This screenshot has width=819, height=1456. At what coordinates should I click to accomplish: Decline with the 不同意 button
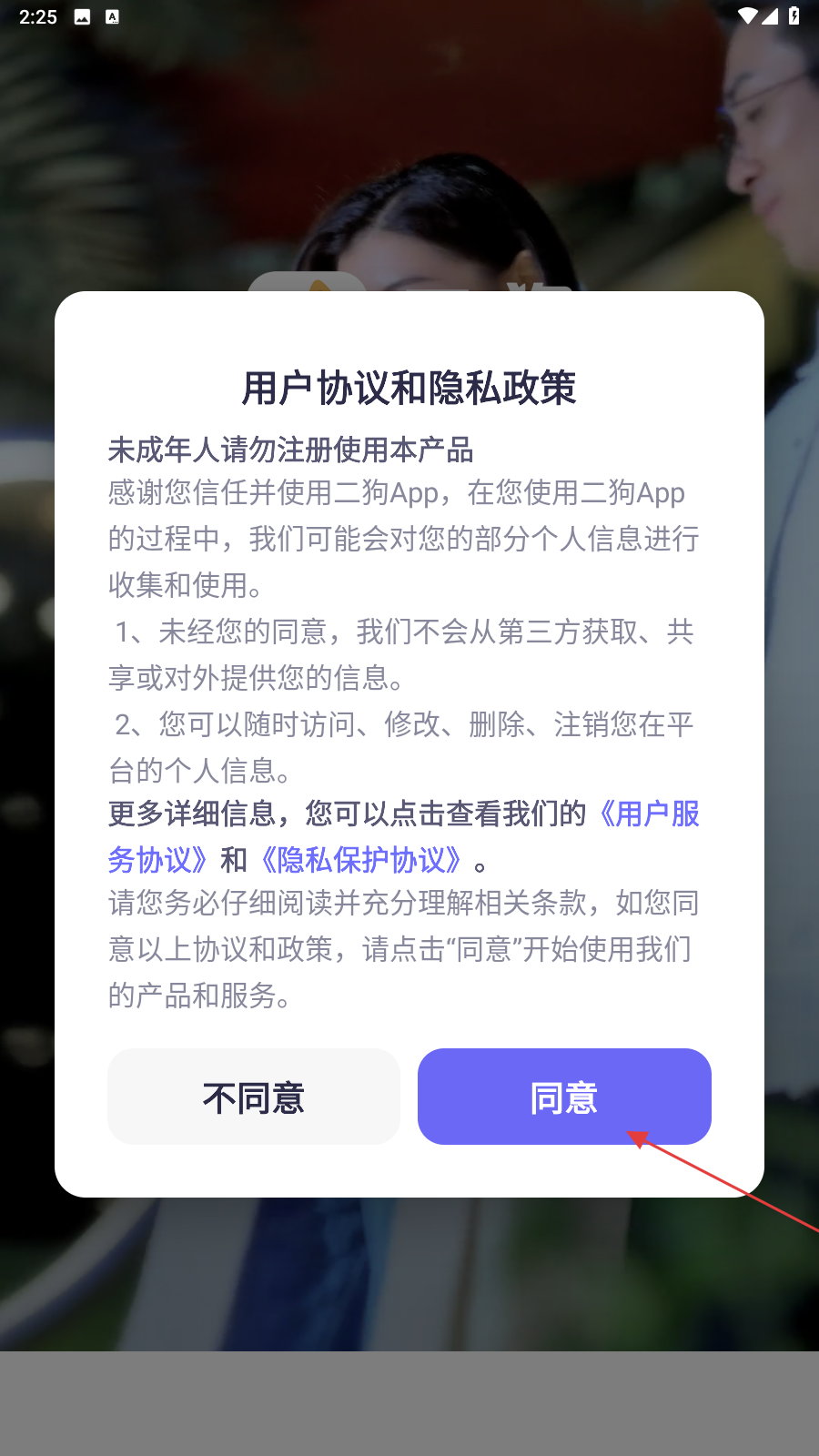pos(254,1097)
